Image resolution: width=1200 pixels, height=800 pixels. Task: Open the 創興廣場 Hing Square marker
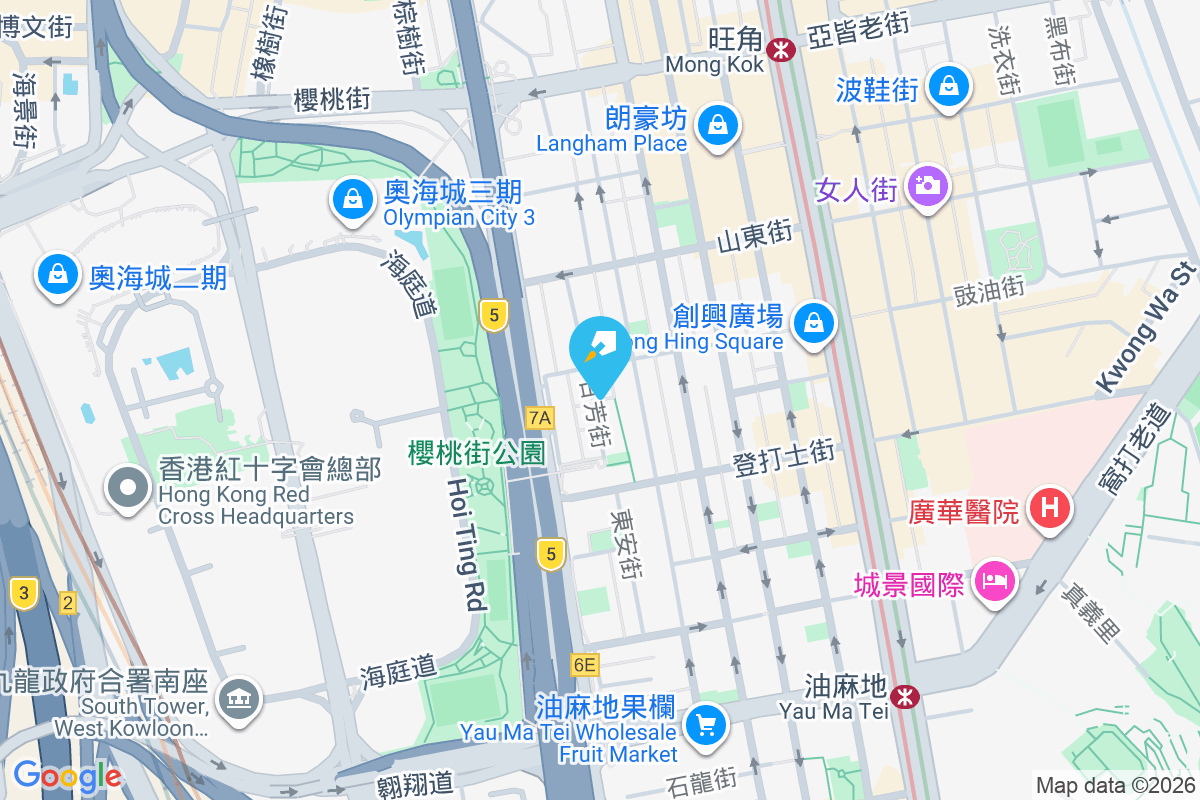[815, 322]
